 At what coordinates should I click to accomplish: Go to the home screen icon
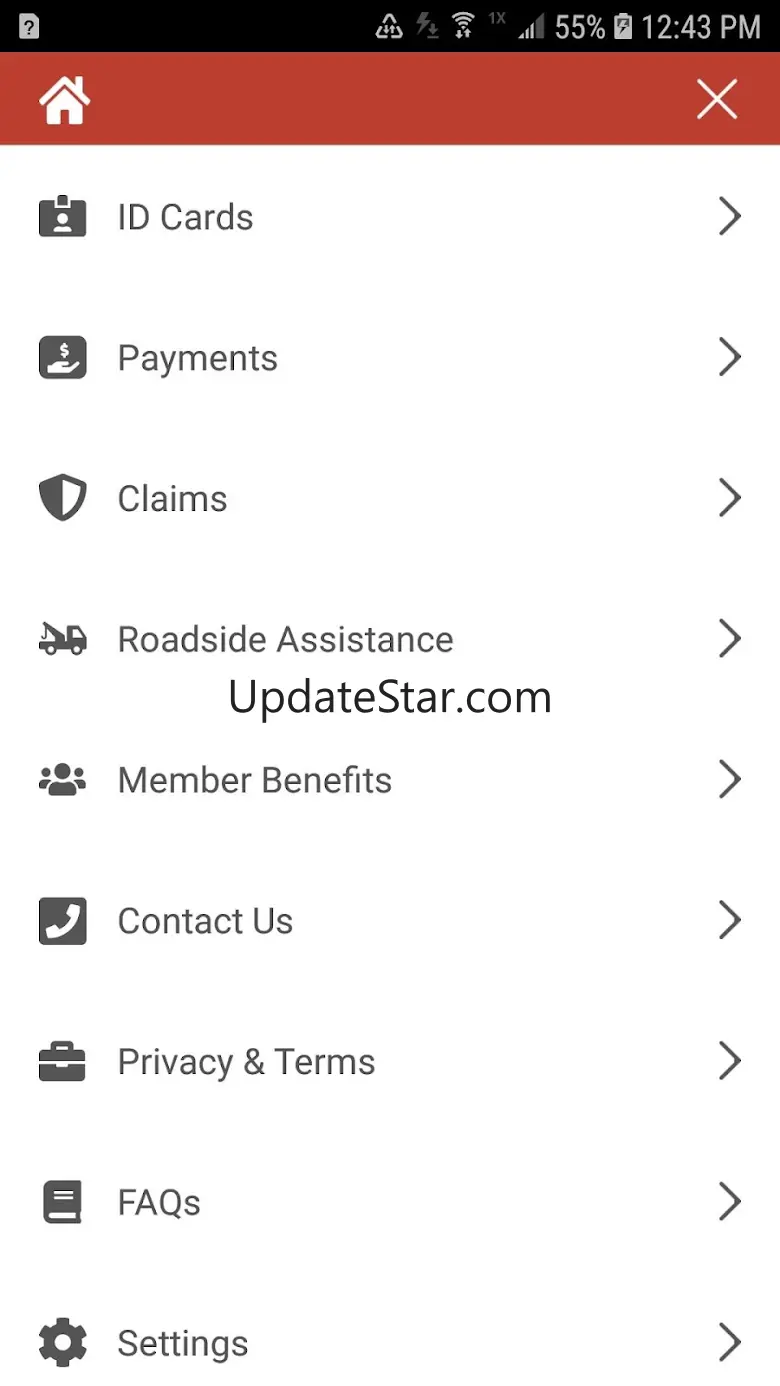pyautogui.click(x=65, y=101)
